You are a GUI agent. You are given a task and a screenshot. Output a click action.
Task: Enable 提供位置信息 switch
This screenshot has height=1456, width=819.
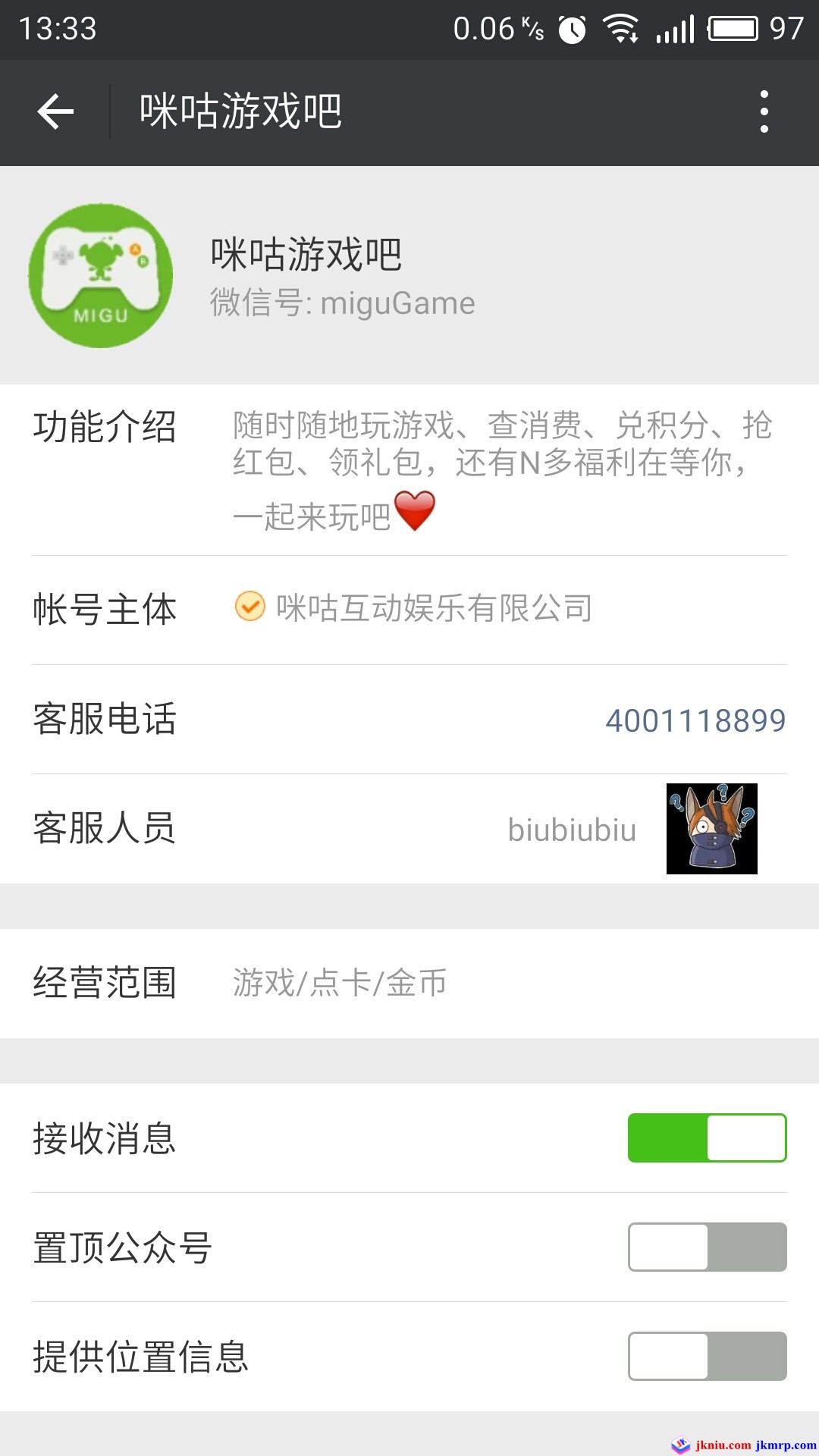(x=707, y=1356)
